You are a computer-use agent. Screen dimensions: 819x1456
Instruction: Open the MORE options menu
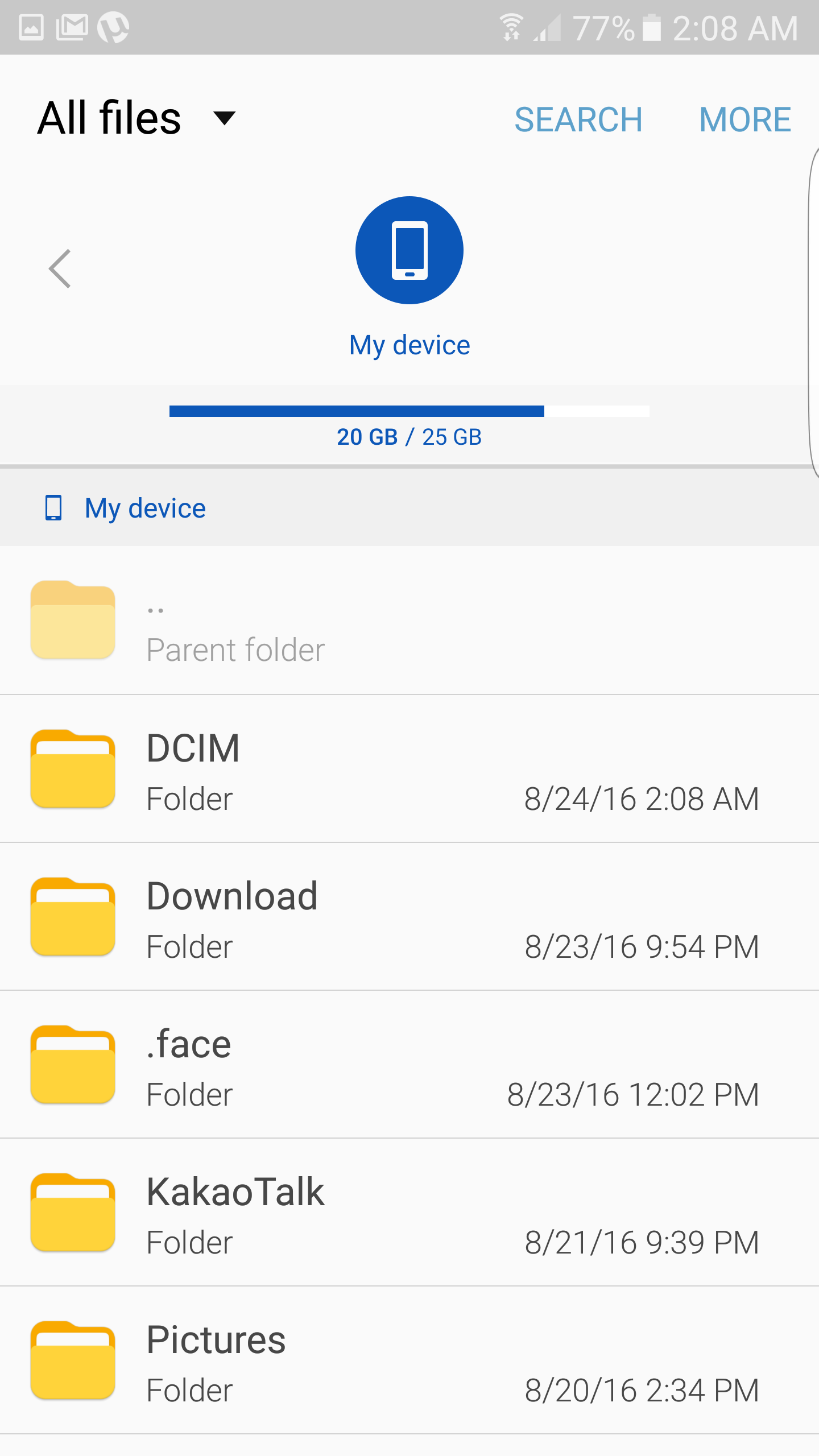pos(744,119)
